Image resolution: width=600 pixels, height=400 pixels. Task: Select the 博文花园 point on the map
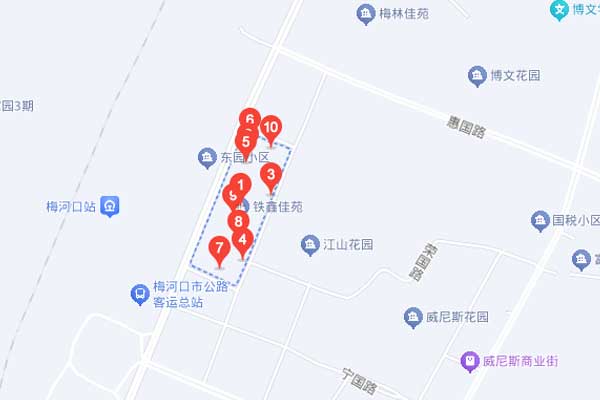(478, 75)
